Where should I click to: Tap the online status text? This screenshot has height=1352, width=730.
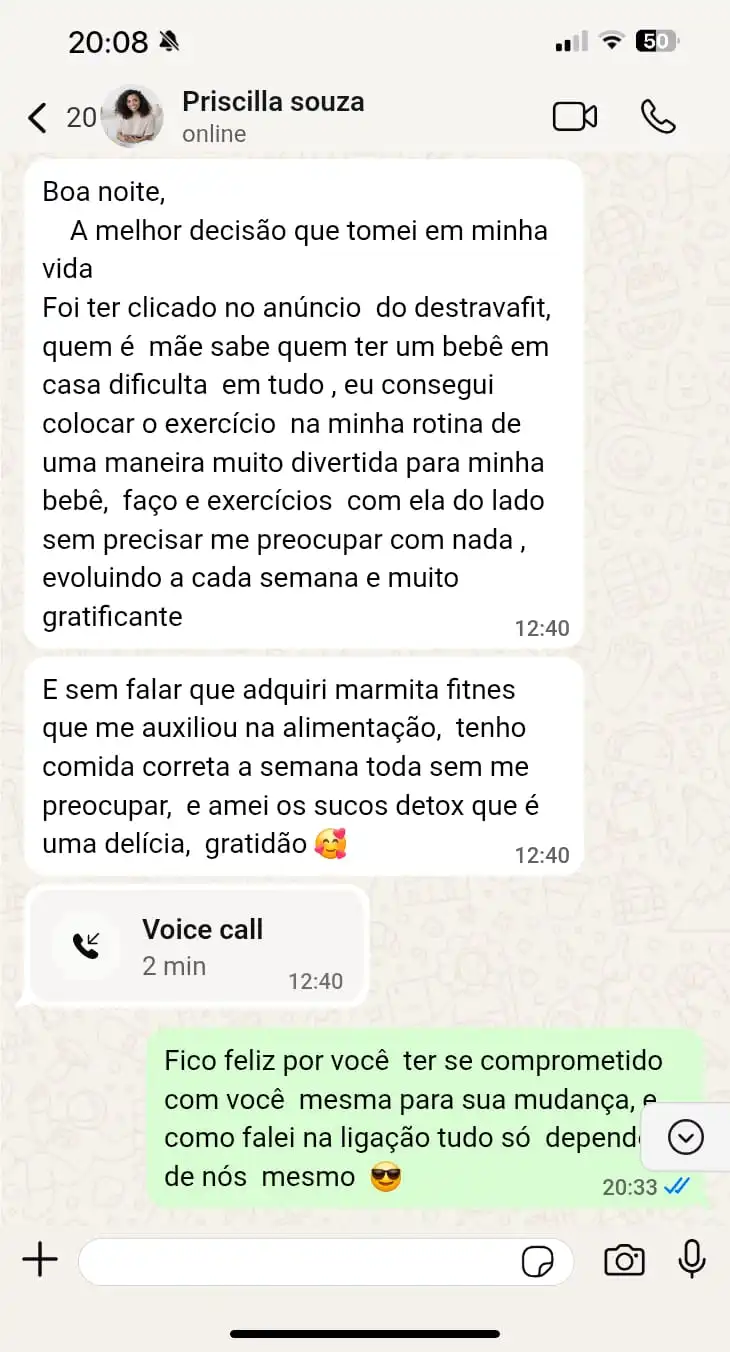[214, 133]
